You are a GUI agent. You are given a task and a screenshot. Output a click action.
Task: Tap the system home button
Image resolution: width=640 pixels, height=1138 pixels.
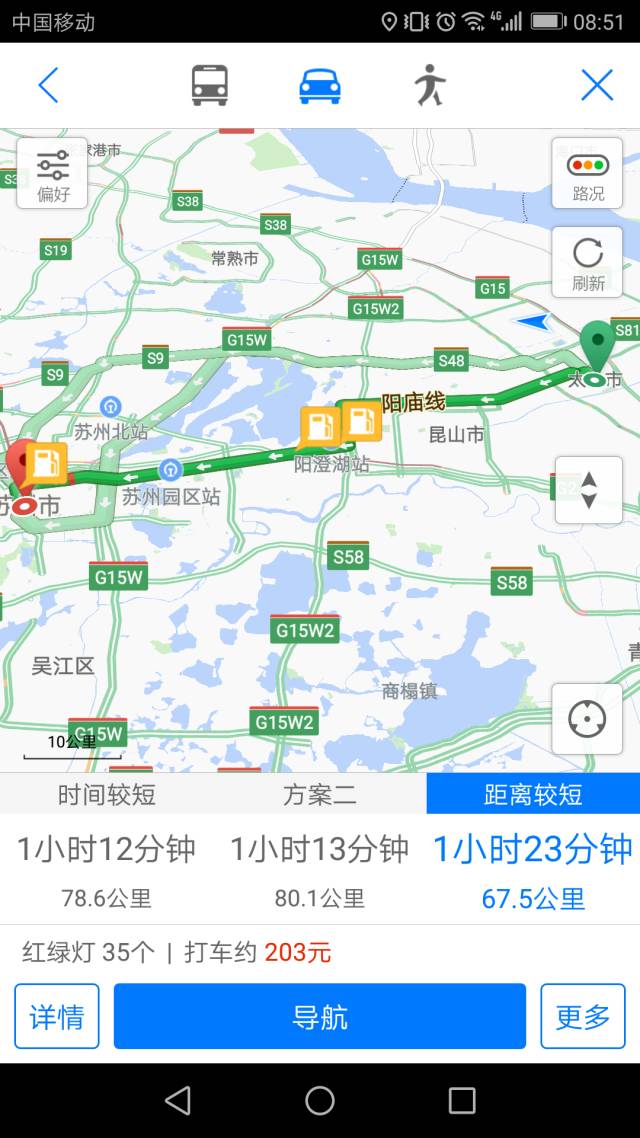[x=320, y=1100]
